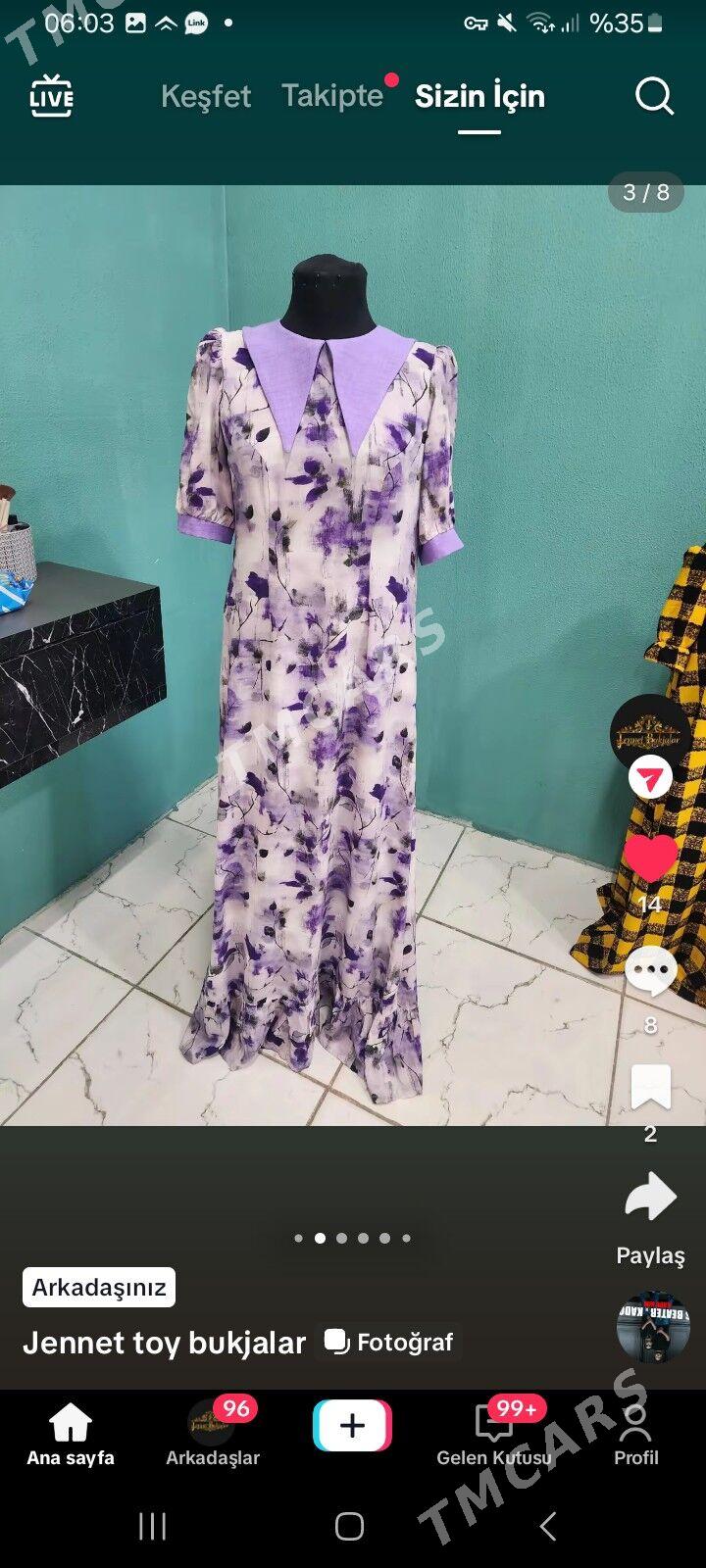Switch to the Takipte tab
This screenshot has height=1568, width=706.
click(332, 95)
